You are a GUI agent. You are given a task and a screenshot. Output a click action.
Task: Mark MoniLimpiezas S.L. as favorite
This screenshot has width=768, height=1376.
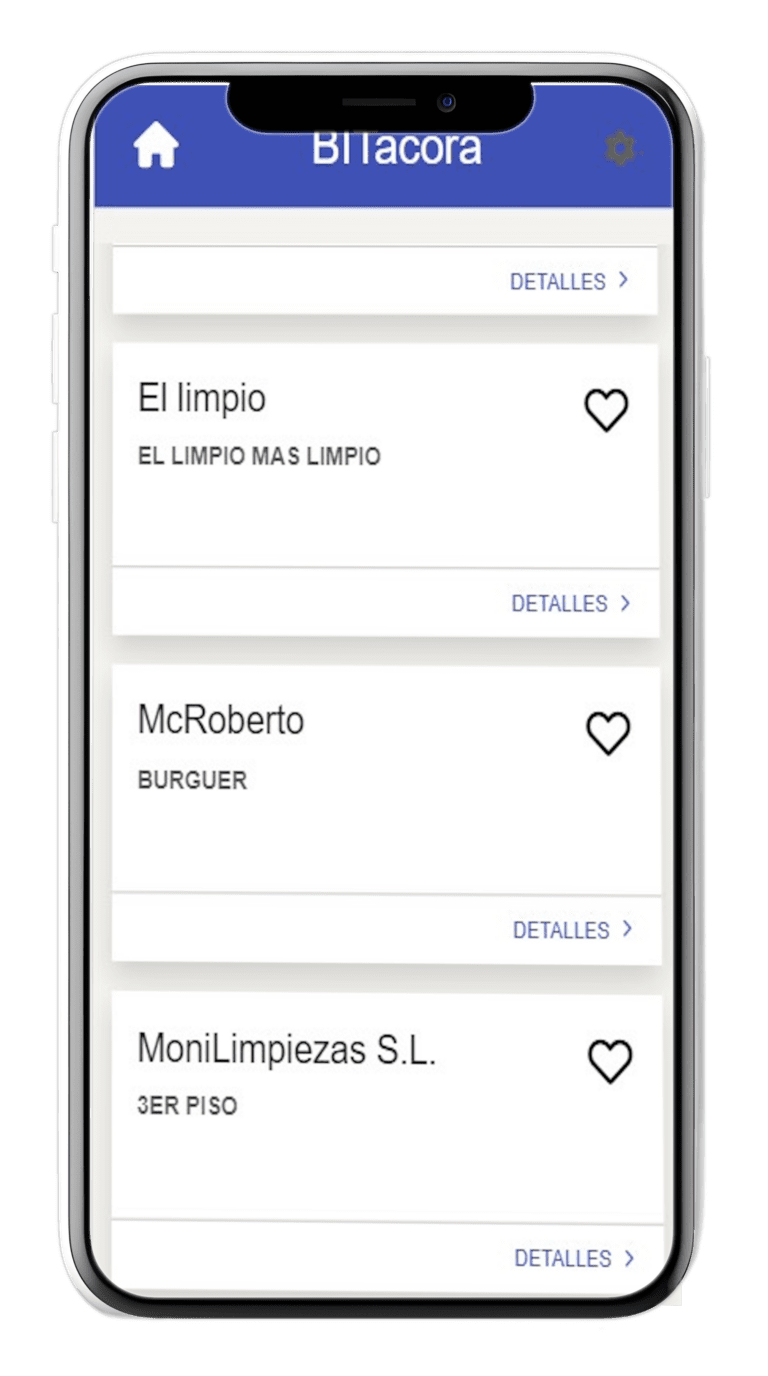click(610, 1061)
